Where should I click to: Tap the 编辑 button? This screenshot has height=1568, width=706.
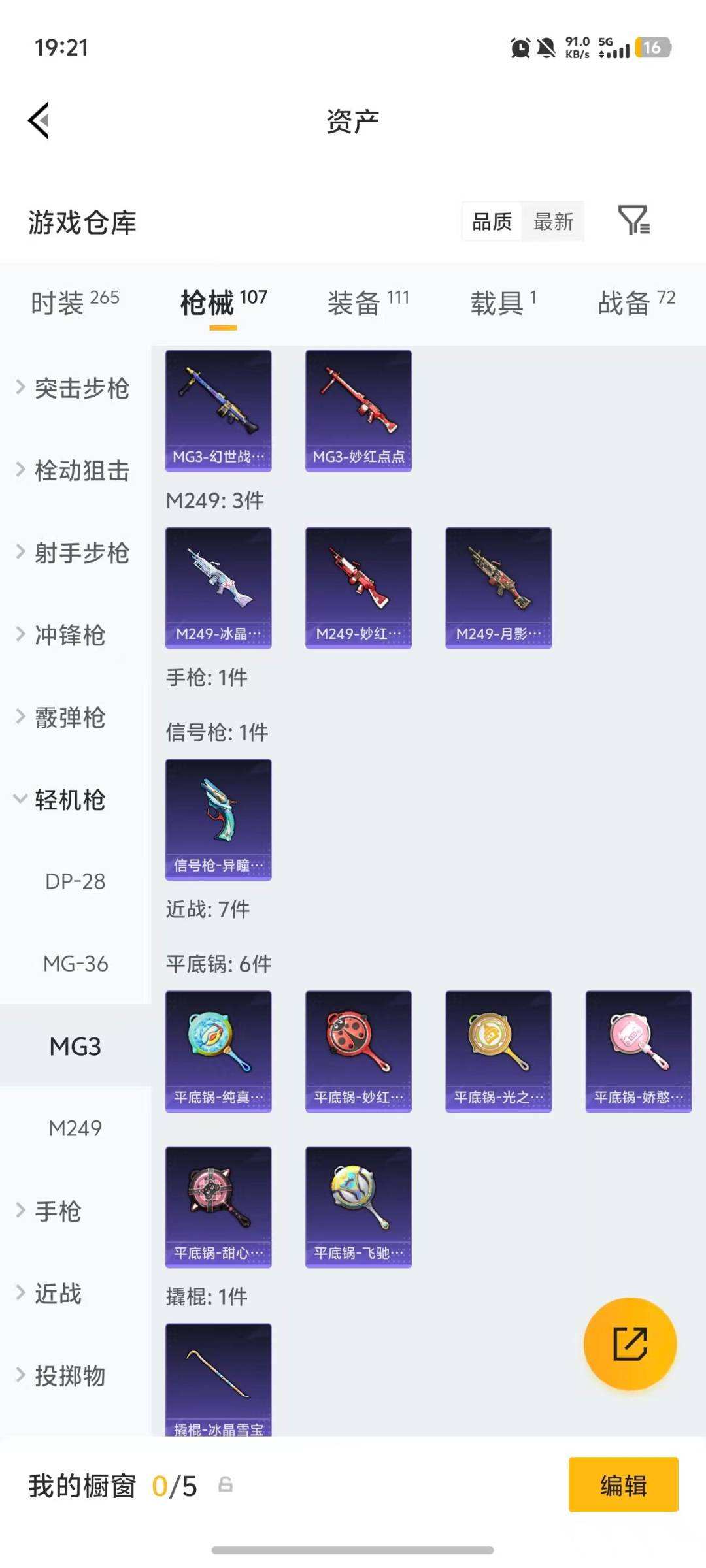[x=623, y=1485]
